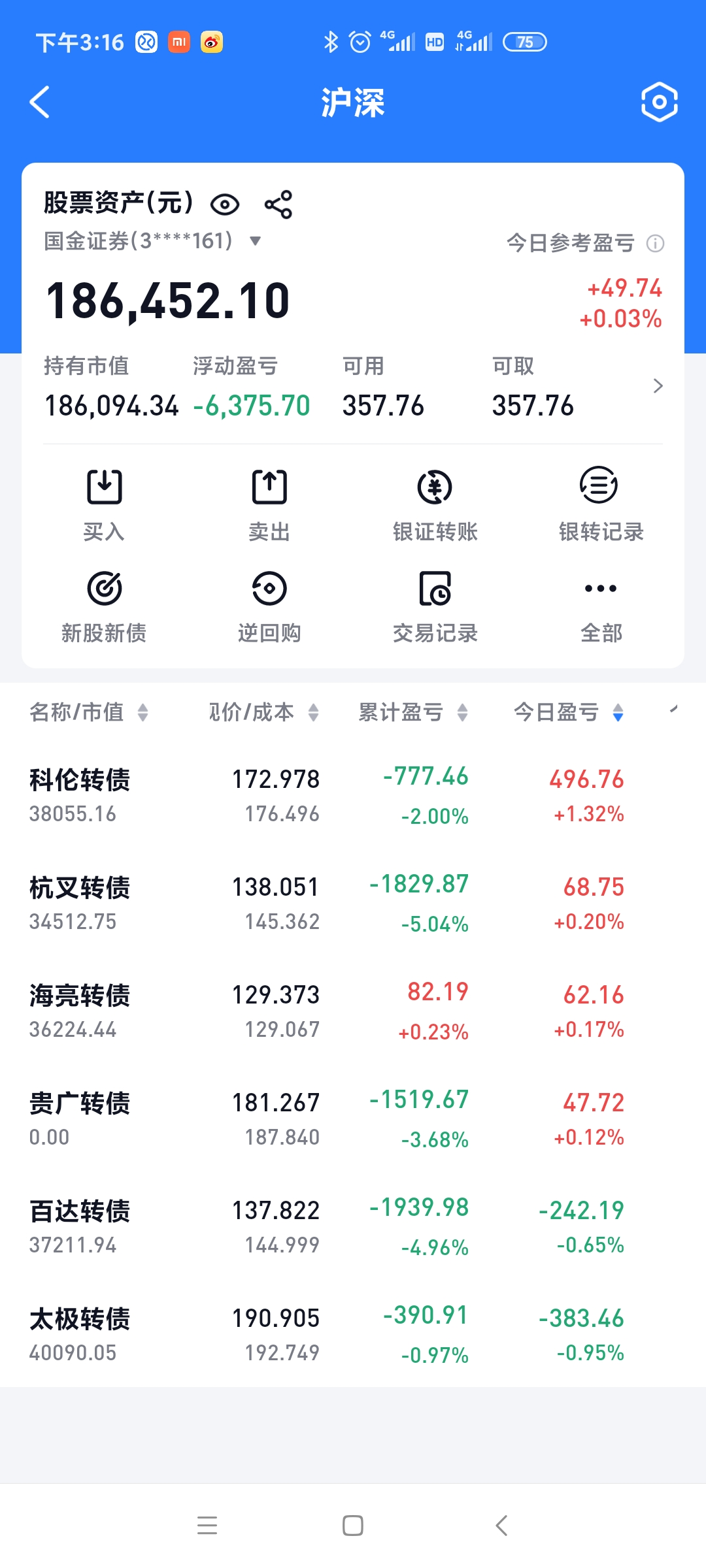Sort holdings by 累计盈亏
The image size is (706, 1568).
(x=412, y=712)
